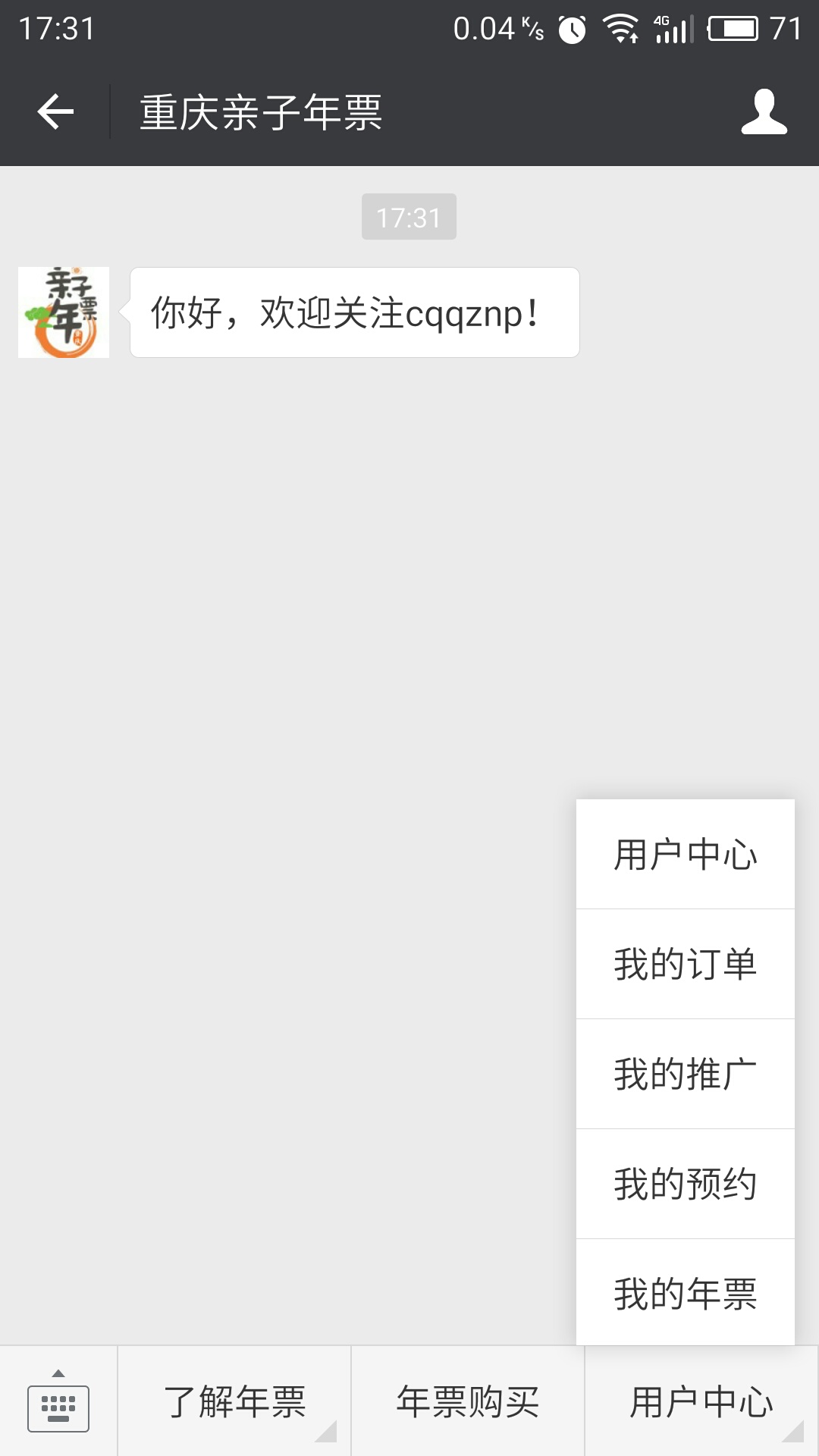Choose 我的预约 in the popup
This screenshot has height=1456, width=819.
point(686,1184)
